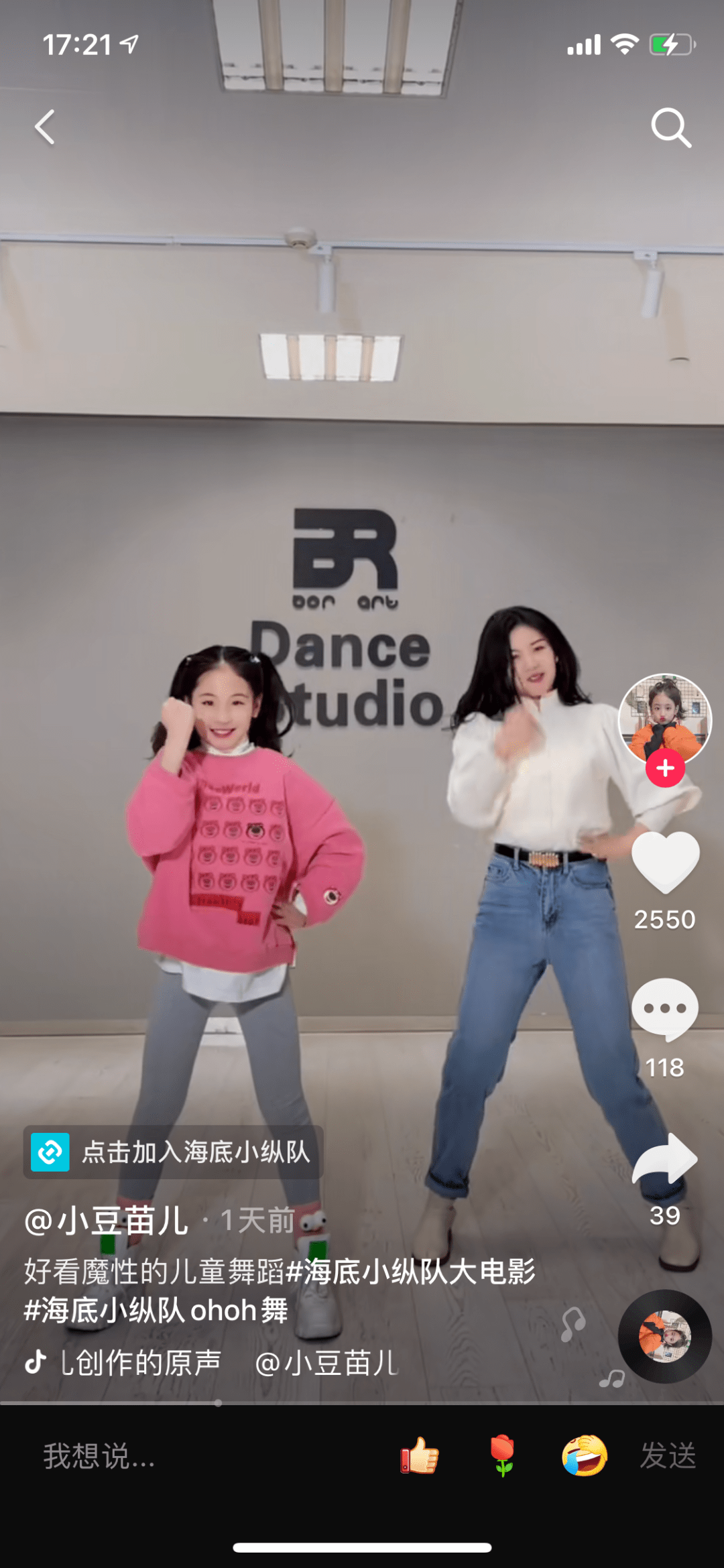Open @小豆苗儿 username link

107,1221
